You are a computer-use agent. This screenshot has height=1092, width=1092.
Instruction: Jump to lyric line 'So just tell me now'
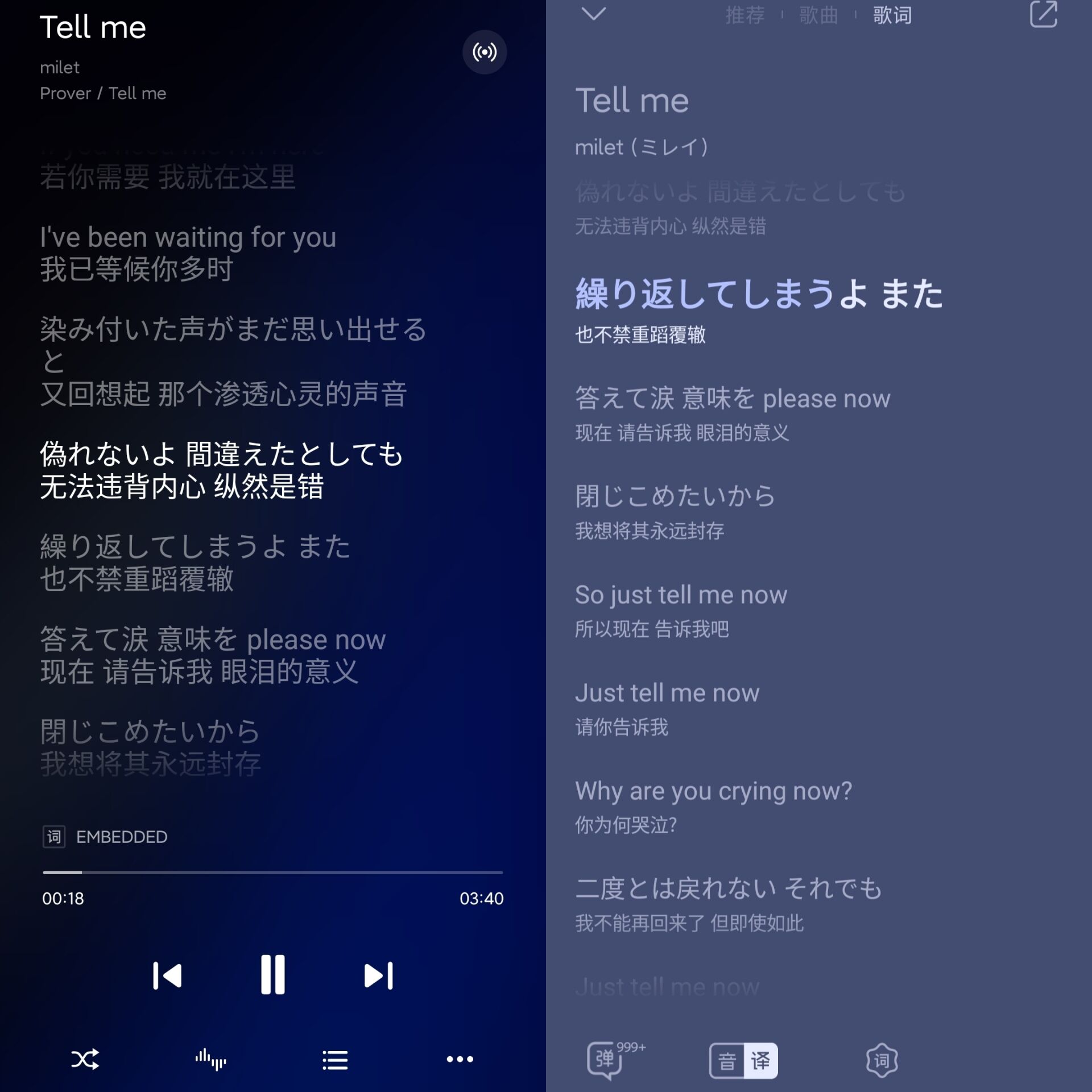[x=681, y=595]
